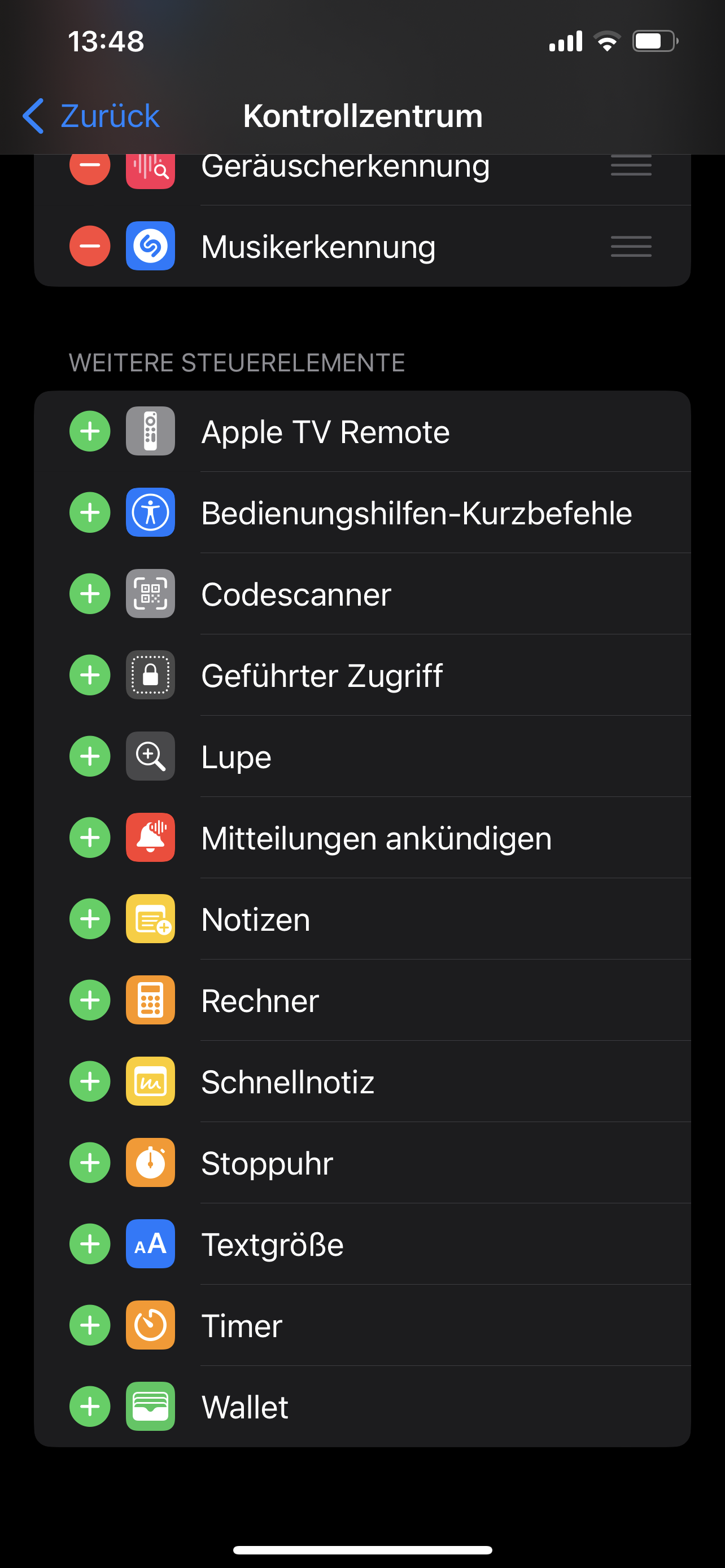The width and height of the screenshot is (725, 1568).
Task: Go back with the Zurück button
Action: coord(91,116)
